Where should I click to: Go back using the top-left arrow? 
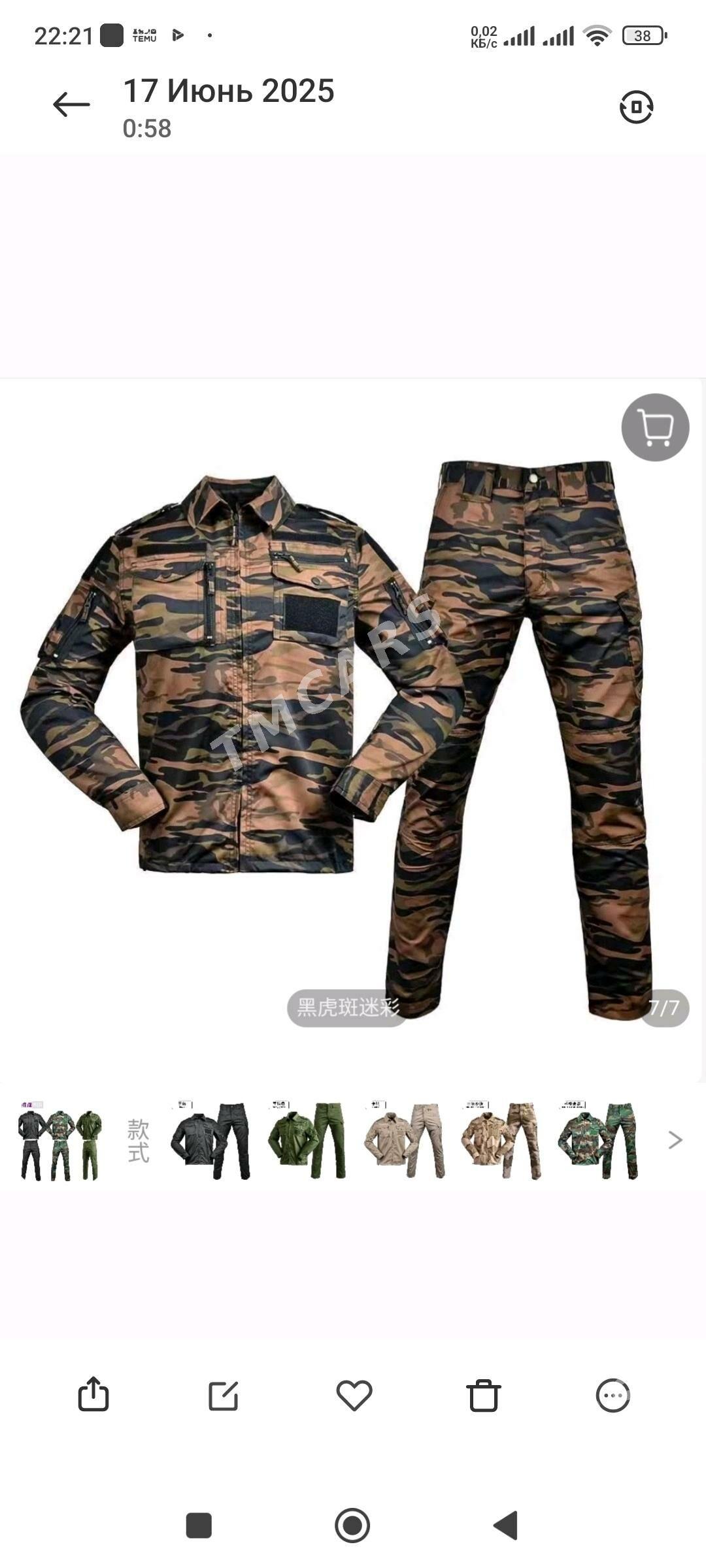[x=71, y=105]
